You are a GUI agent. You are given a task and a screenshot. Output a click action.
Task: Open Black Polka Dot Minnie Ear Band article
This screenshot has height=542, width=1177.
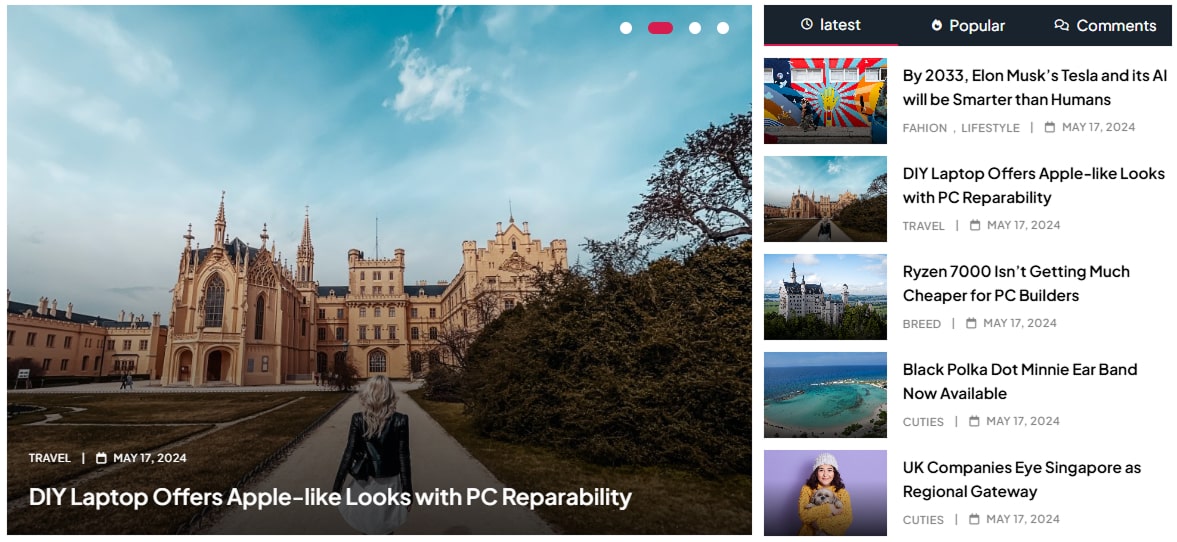click(x=1019, y=381)
